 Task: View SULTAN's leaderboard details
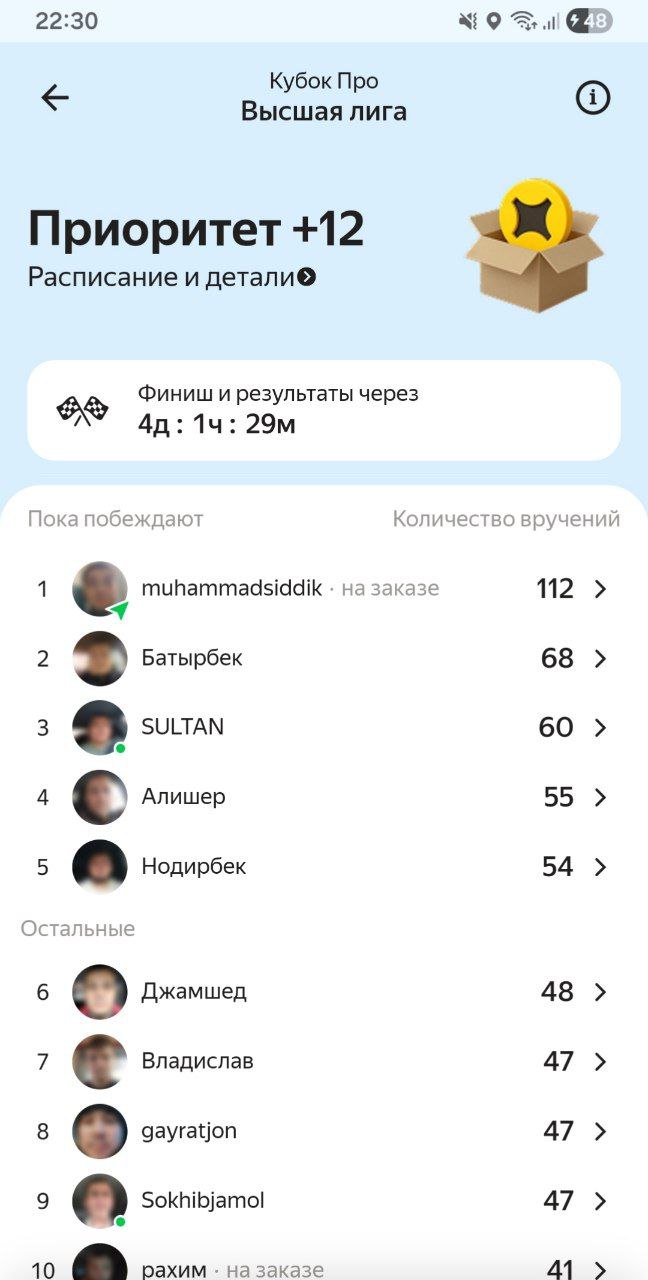coord(323,727)
